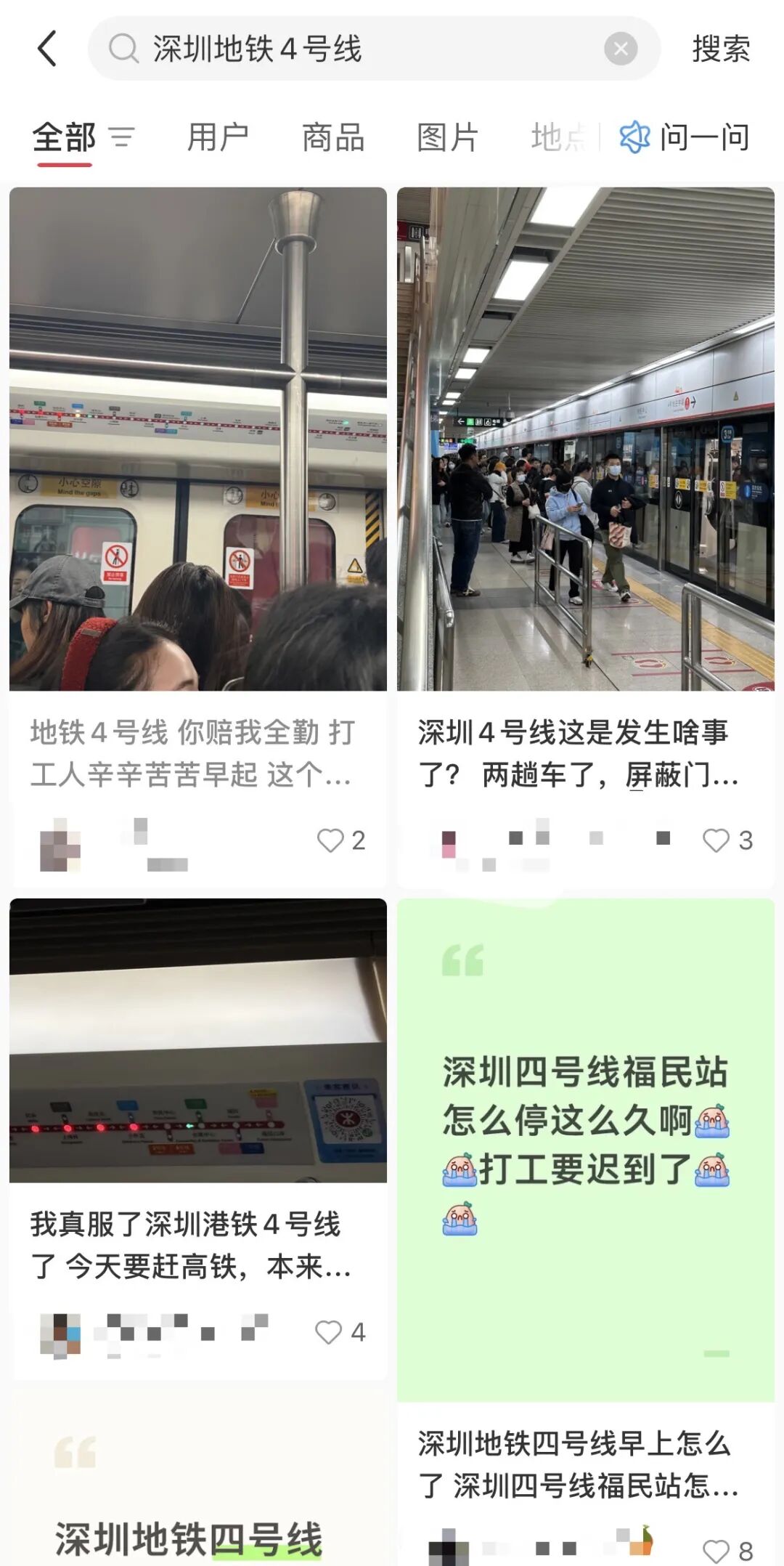Switch to the 图片 tab
Screen dimensions: 784x1566
[447, 137]
